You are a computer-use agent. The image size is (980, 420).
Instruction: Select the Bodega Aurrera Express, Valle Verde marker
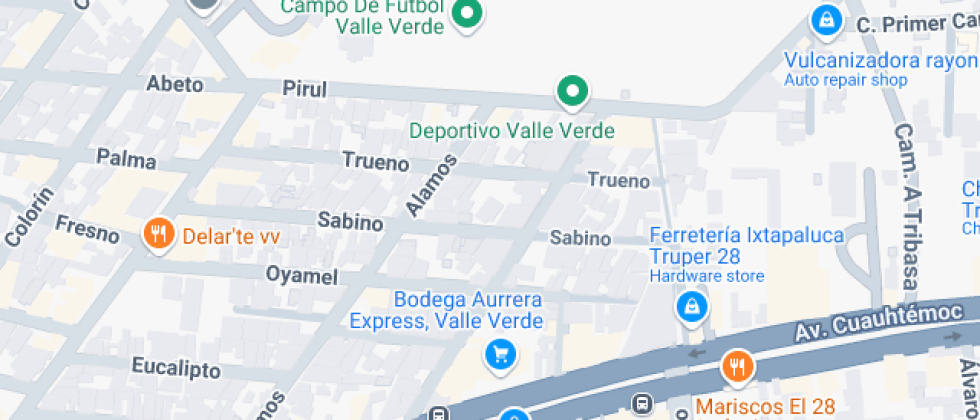click(x=499, y=353)
